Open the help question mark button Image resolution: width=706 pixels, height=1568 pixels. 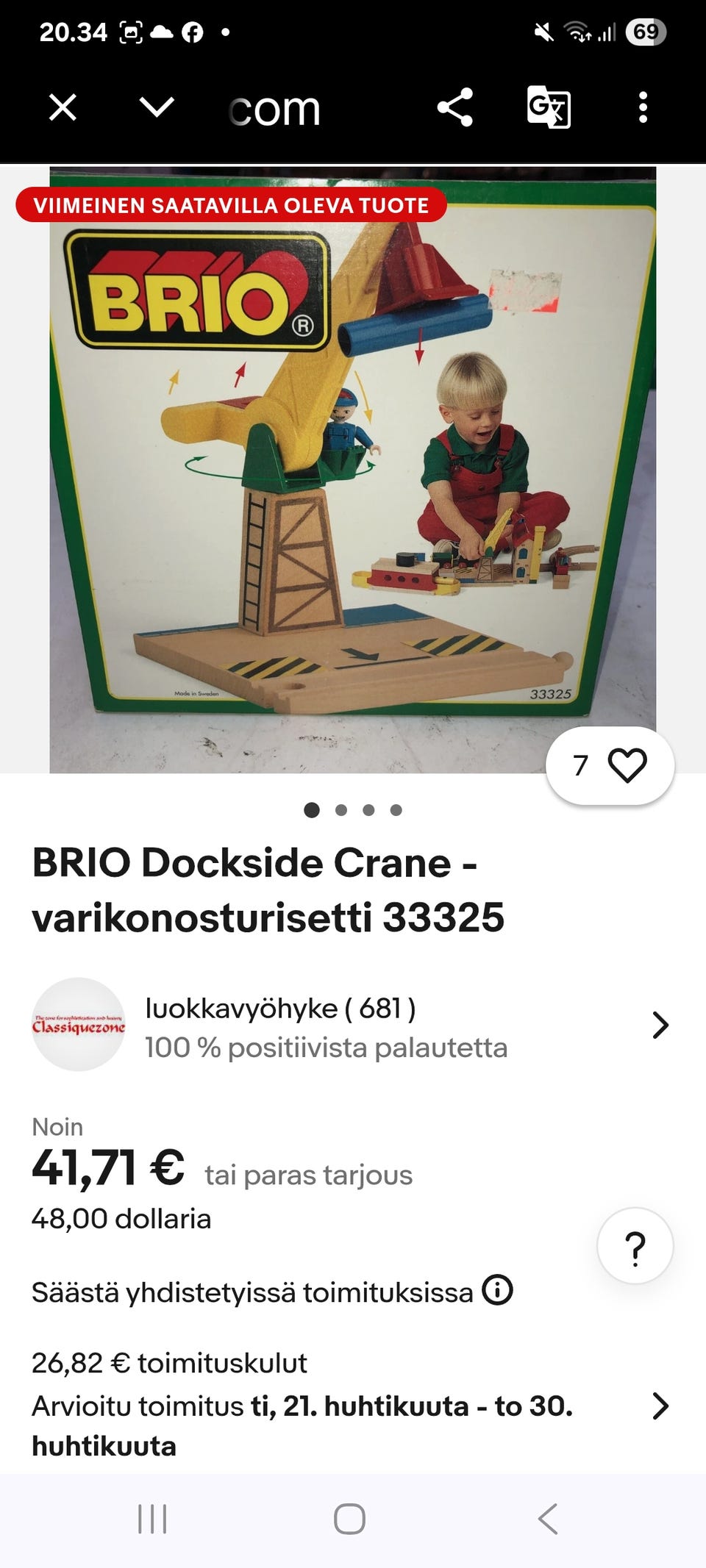pos(635,1246)
